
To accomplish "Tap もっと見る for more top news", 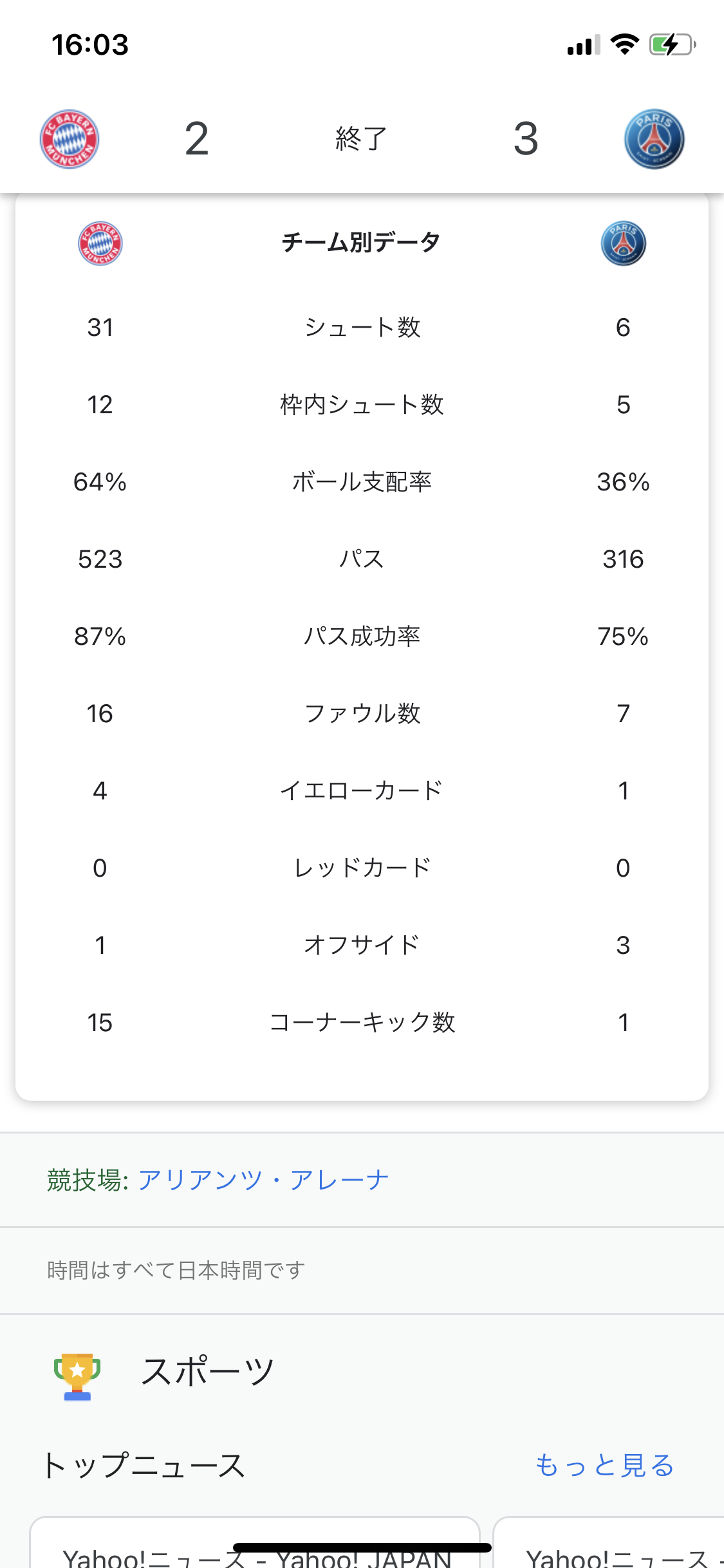I will point(604,1465).
